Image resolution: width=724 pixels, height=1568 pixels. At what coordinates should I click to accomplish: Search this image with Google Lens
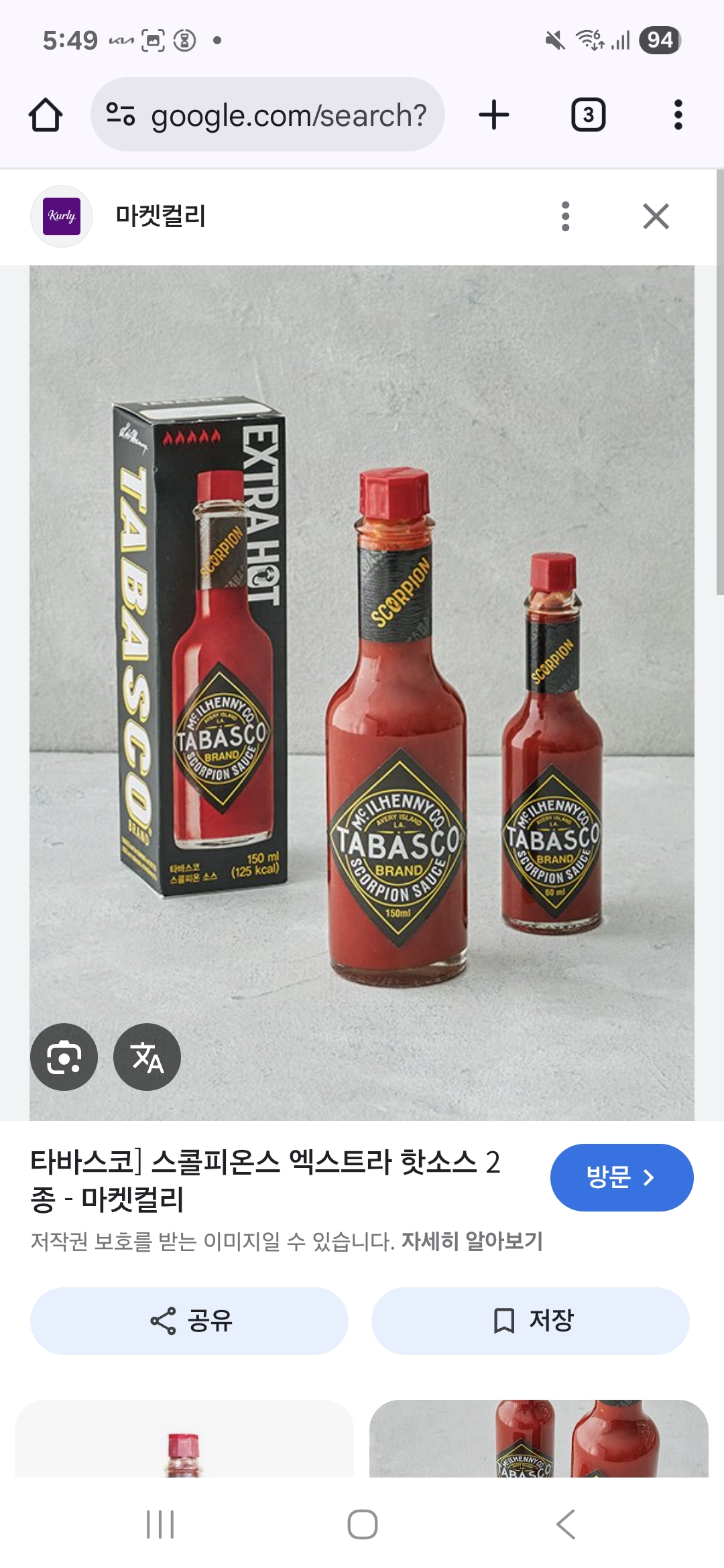[x=64, y=1057]
